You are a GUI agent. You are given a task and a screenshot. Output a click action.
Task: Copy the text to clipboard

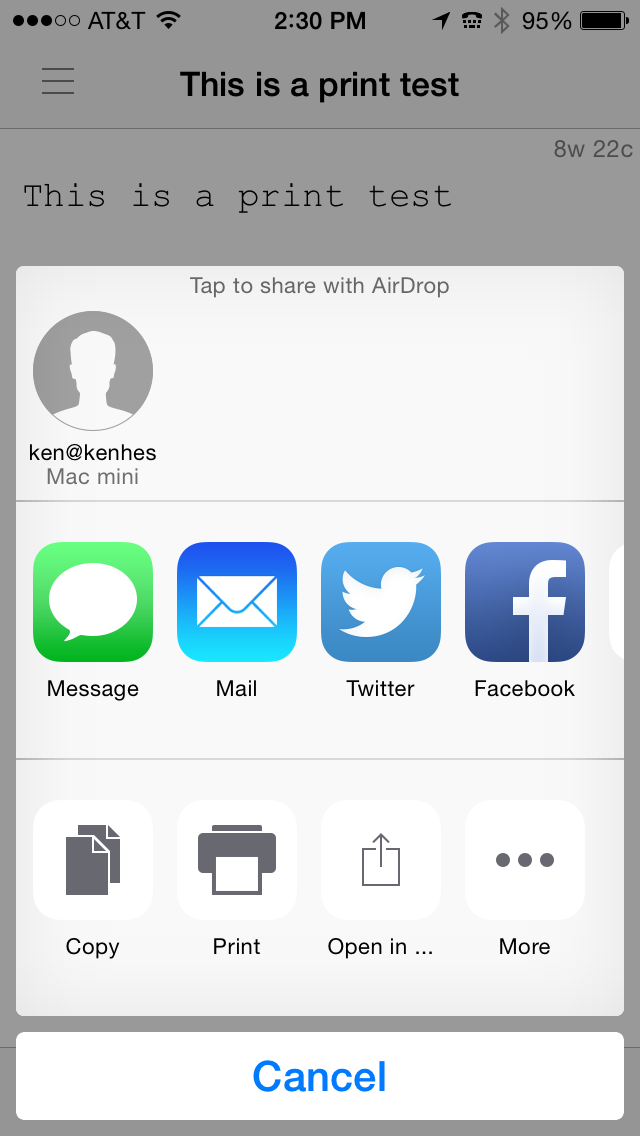(x=93, y=860)
